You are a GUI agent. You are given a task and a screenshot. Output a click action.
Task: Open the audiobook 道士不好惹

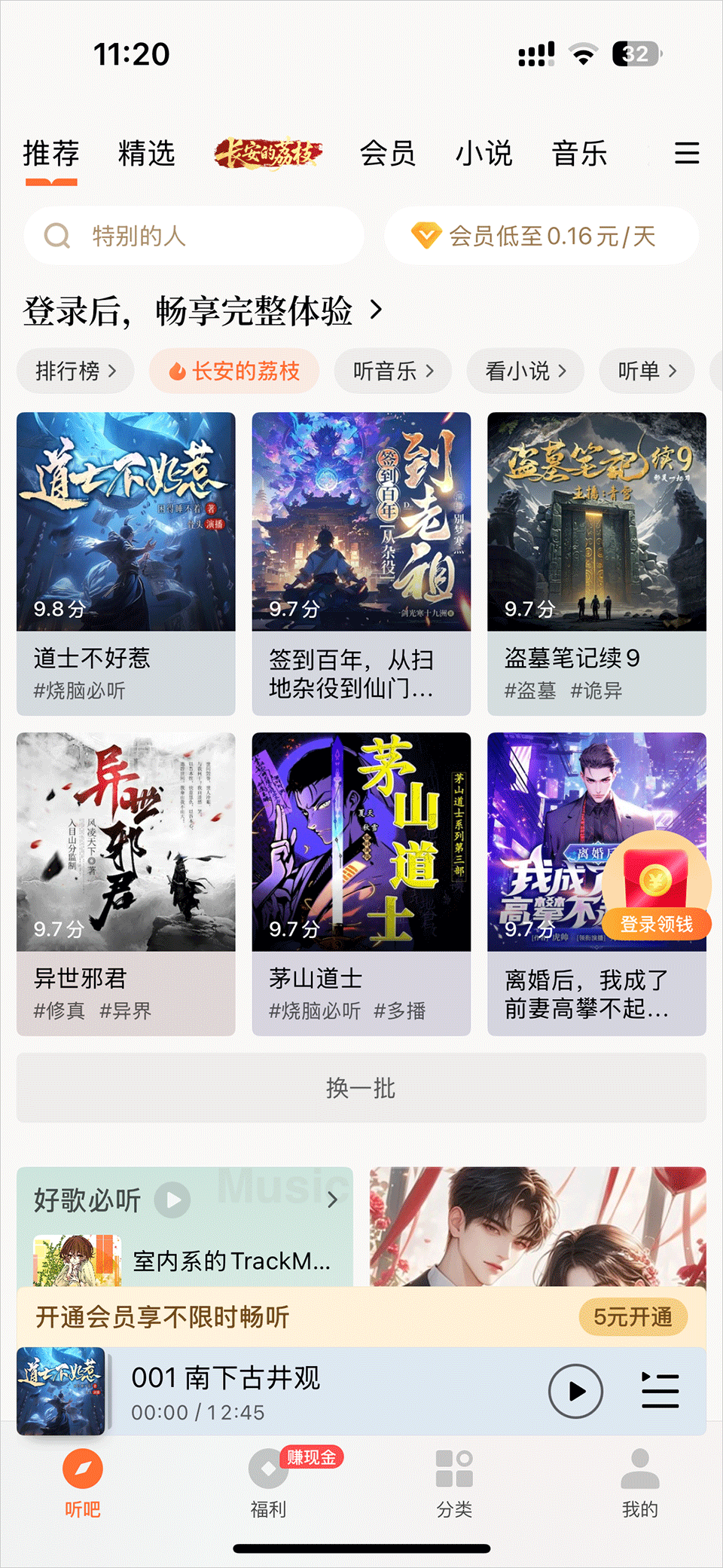tap(126, 562)
